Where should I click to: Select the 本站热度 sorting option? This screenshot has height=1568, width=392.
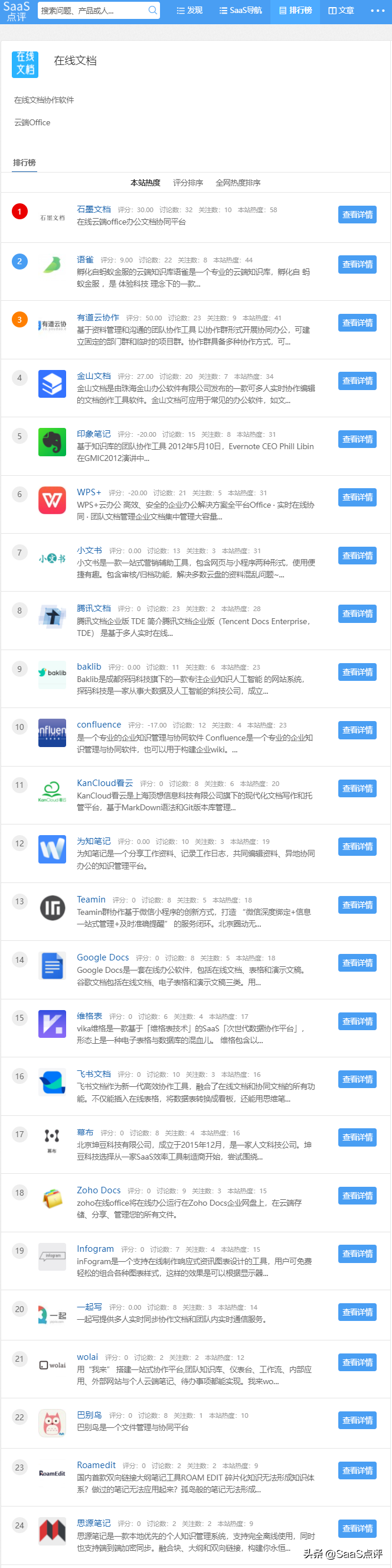click(x=145, y=183)
